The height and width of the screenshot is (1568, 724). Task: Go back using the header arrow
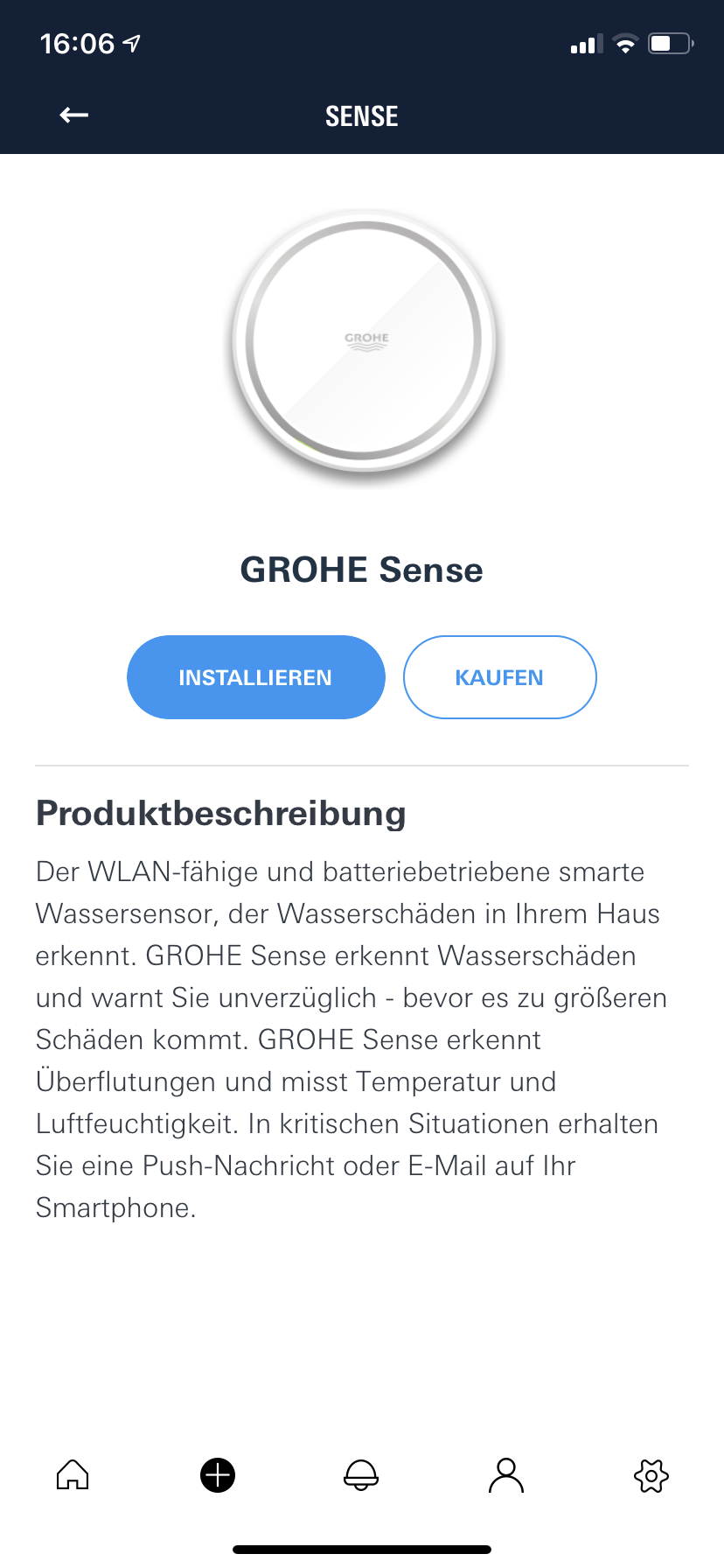tap(74, 115)
